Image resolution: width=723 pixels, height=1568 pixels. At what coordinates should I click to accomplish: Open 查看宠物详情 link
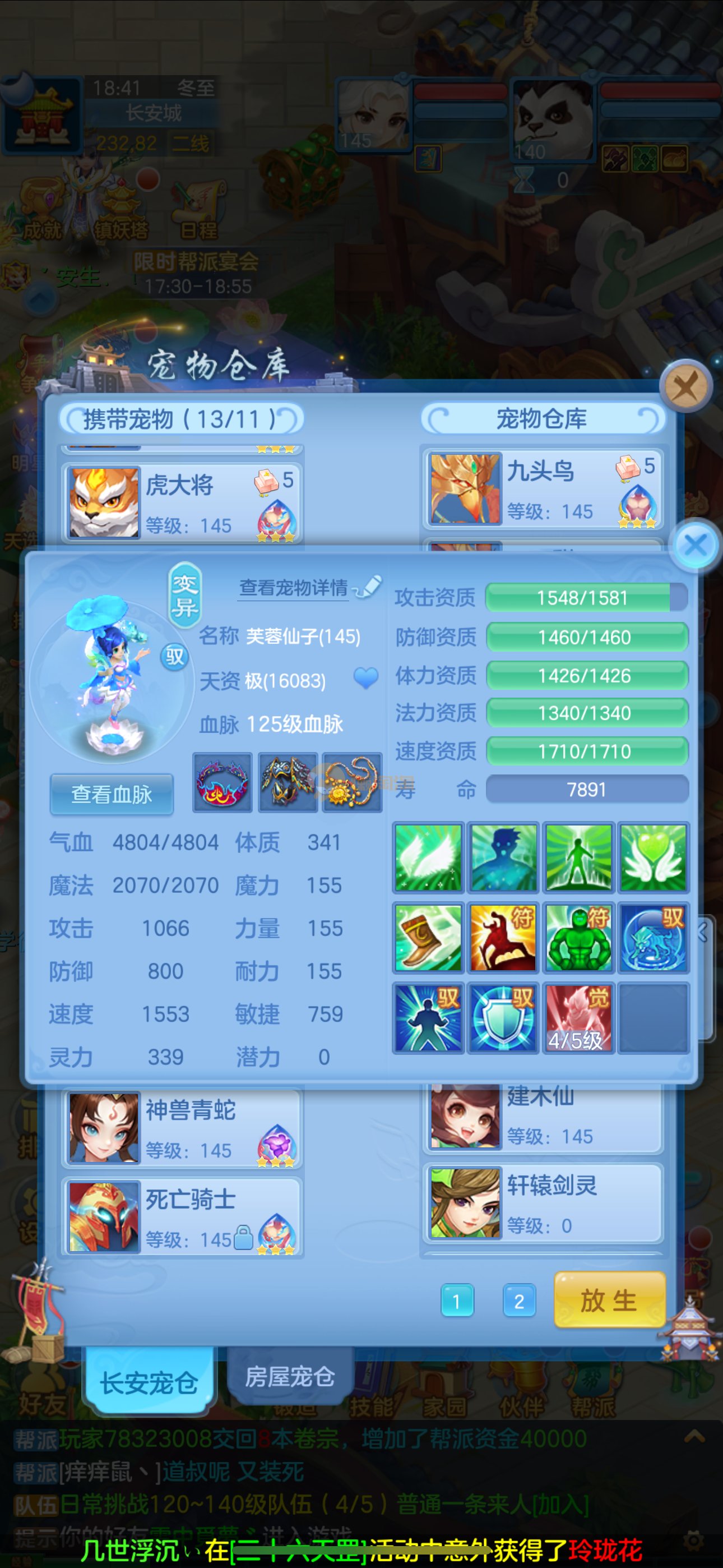[294, 587]
